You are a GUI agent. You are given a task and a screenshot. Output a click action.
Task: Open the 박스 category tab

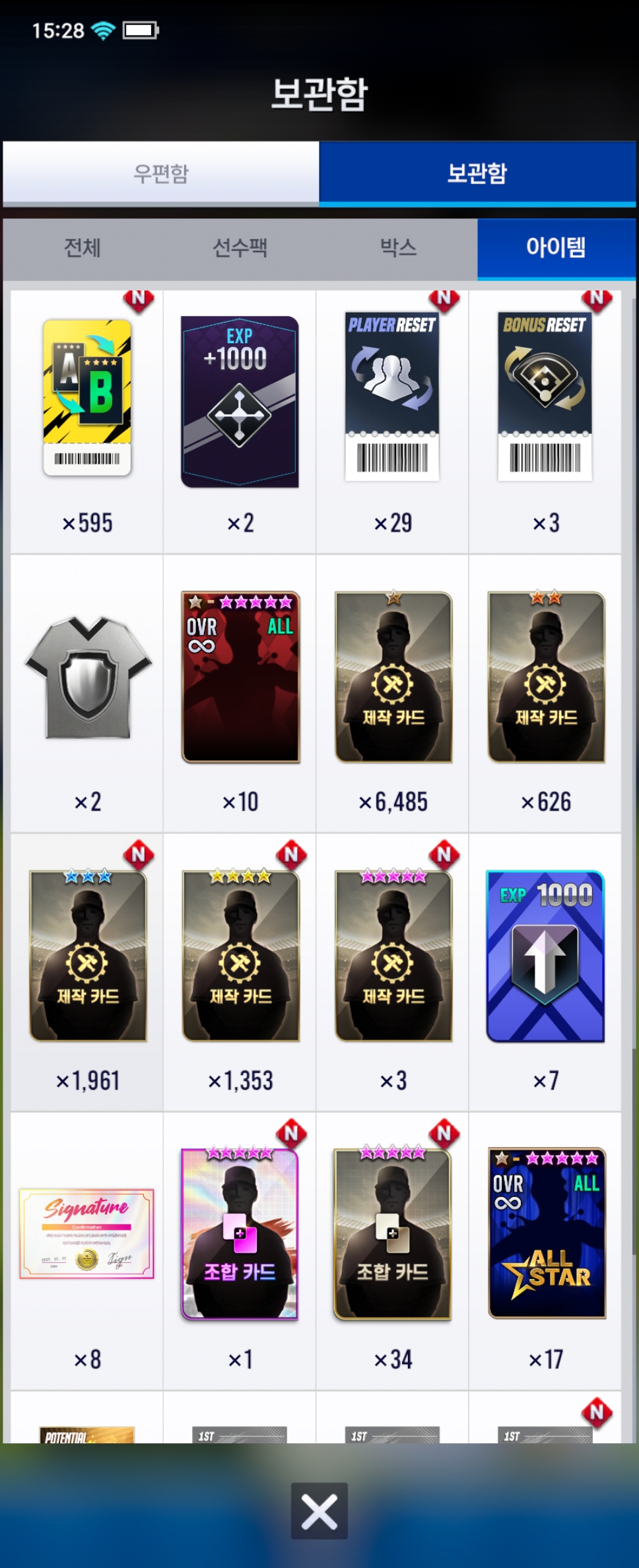click(x=398, y=248)
